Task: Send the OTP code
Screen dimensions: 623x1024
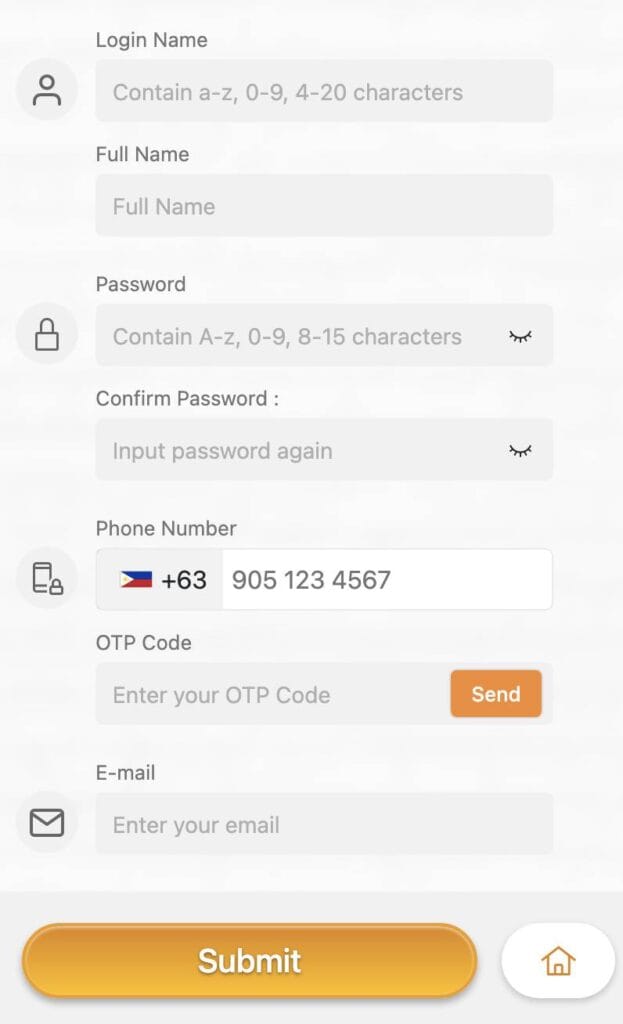Action: pyautogui.click(x=496, y=694)
